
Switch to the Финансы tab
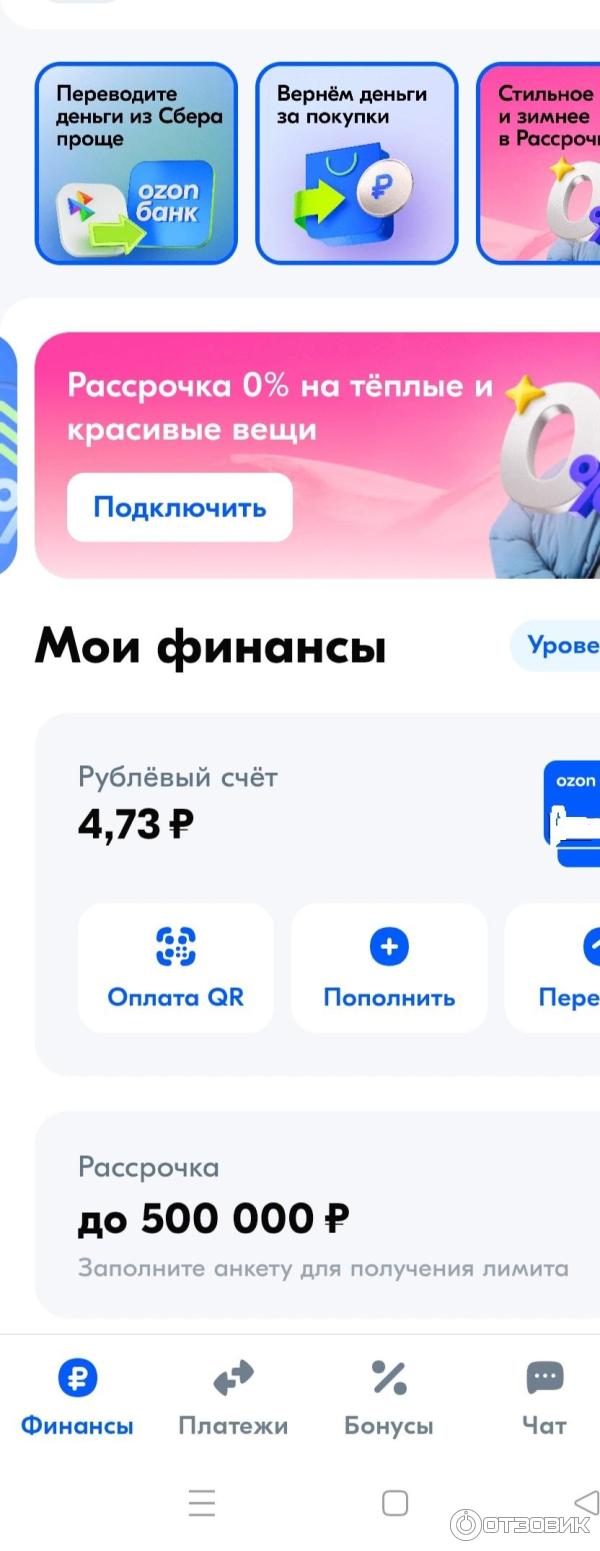point(77,1398)
